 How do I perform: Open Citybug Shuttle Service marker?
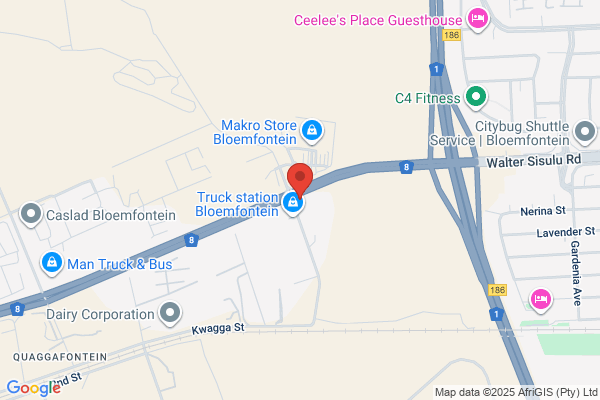pos(585,132)
